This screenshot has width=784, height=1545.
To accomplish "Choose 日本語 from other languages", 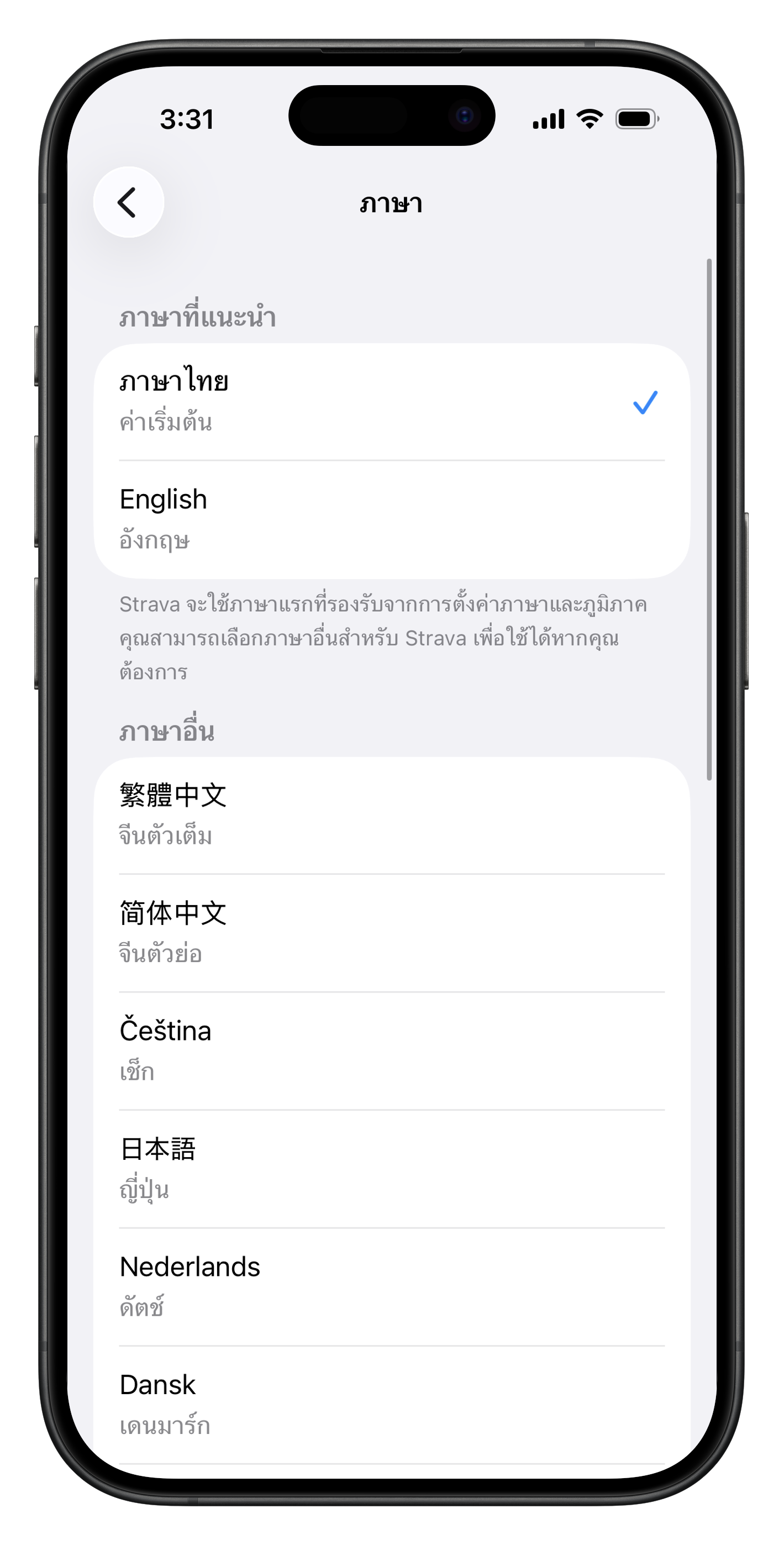I will click(x=391, y=1168).
